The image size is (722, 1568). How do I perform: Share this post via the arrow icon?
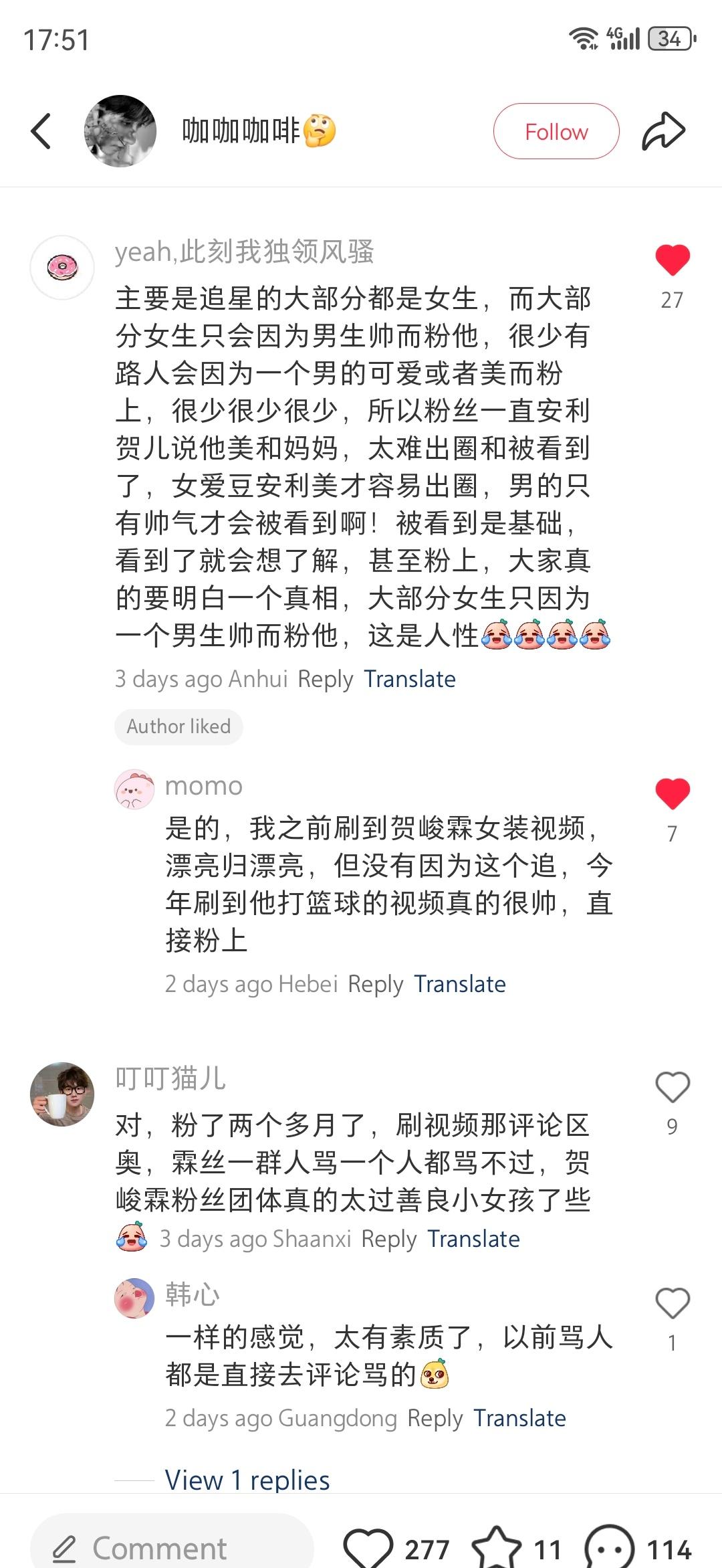663,131
